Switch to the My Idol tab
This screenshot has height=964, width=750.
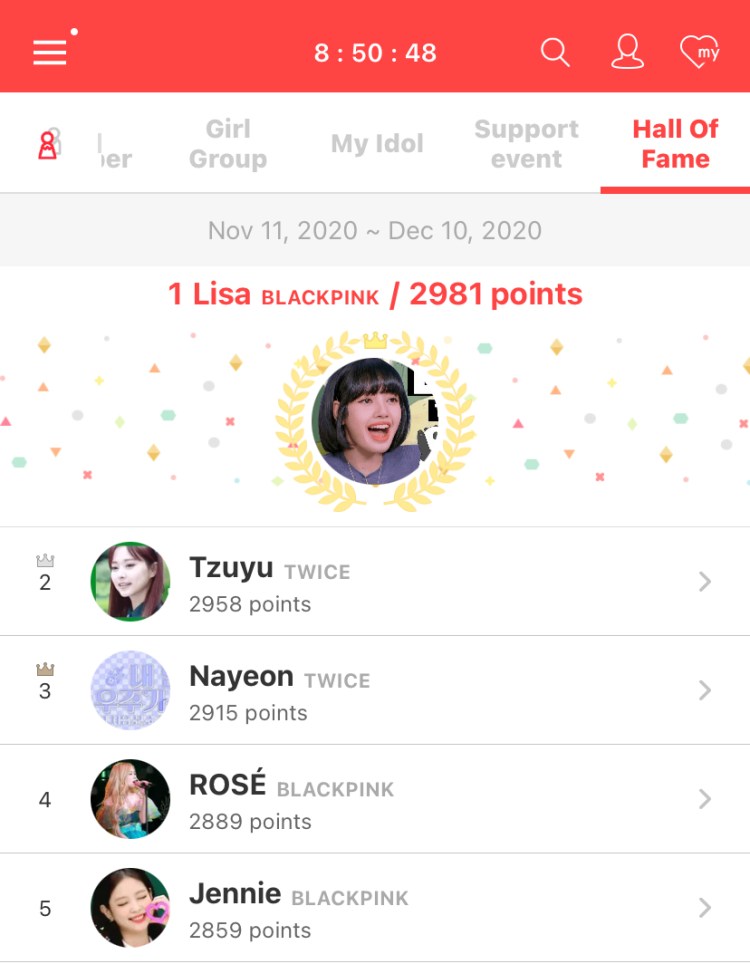pyautogui.click(x=377, y=144)
